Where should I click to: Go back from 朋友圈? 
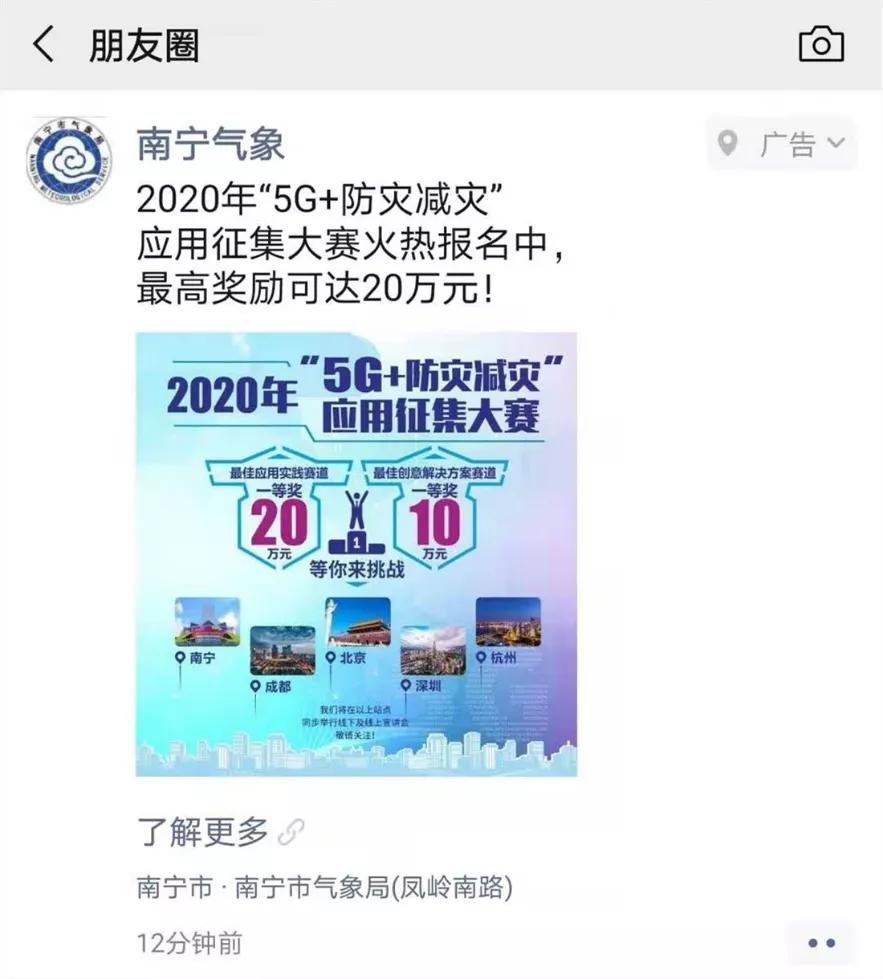43,45
